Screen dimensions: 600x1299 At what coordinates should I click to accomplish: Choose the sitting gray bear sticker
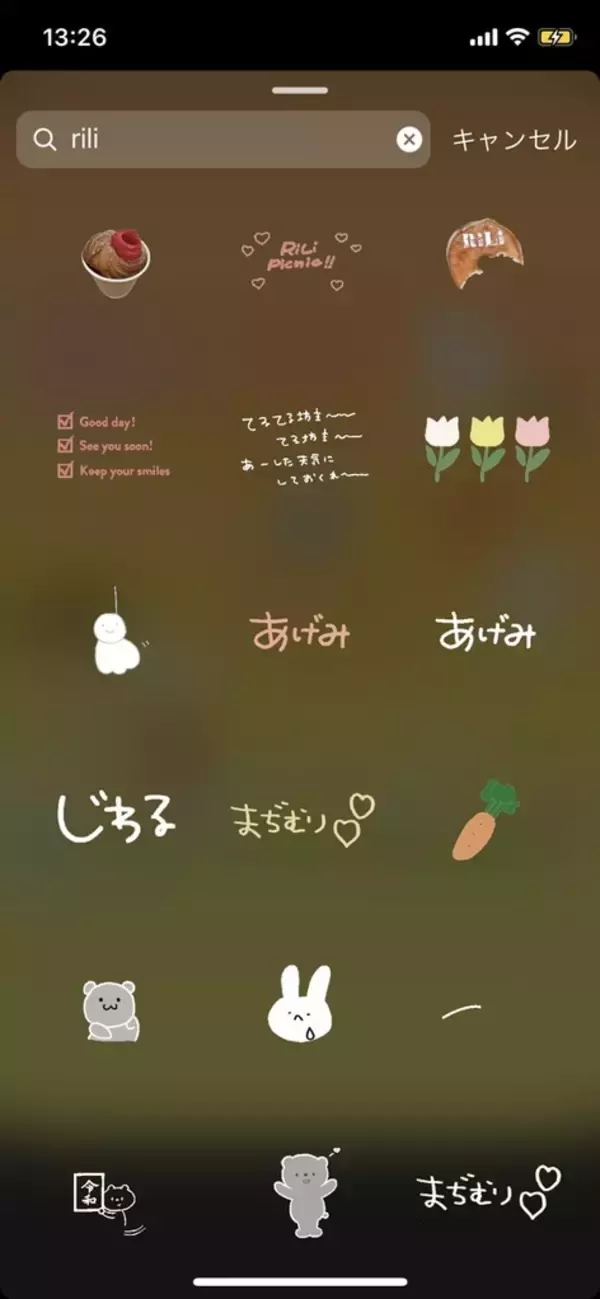112,1009
